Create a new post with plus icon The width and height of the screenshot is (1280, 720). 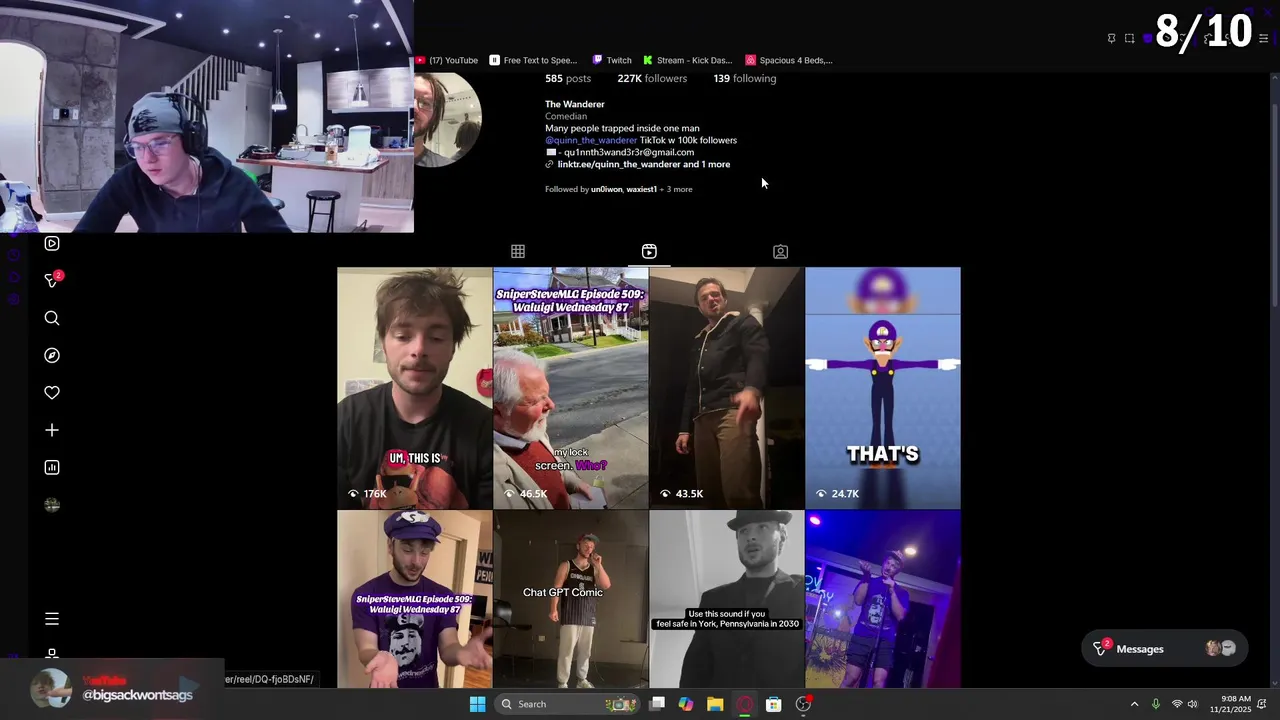52,430
